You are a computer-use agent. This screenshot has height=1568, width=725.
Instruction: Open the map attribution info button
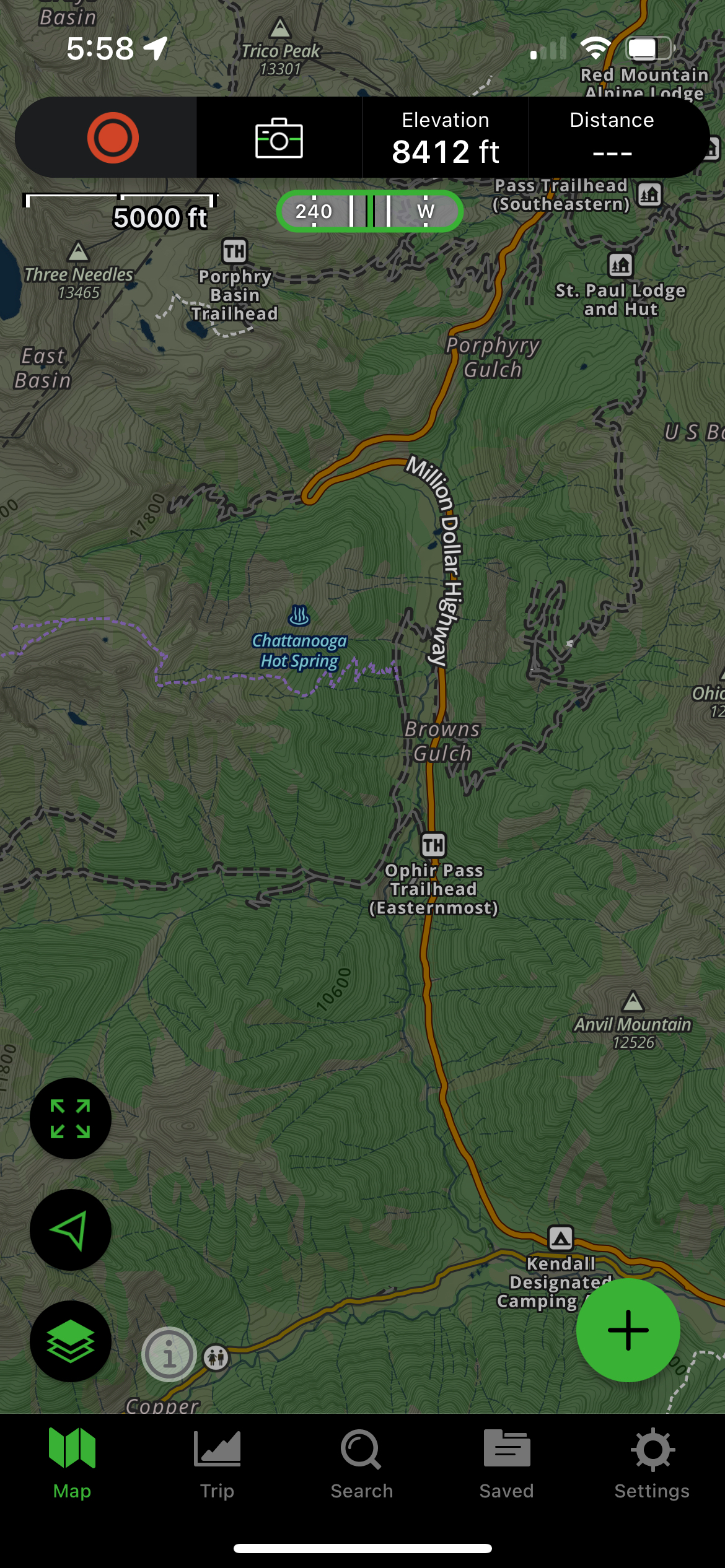coord(169,1354)
